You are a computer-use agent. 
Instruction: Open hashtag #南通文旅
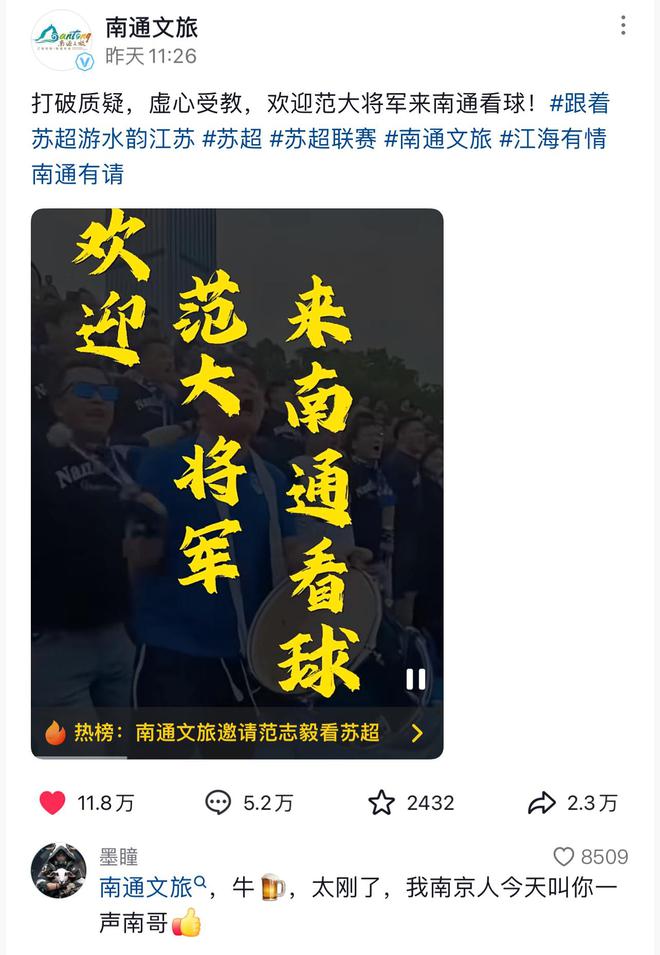438,139
